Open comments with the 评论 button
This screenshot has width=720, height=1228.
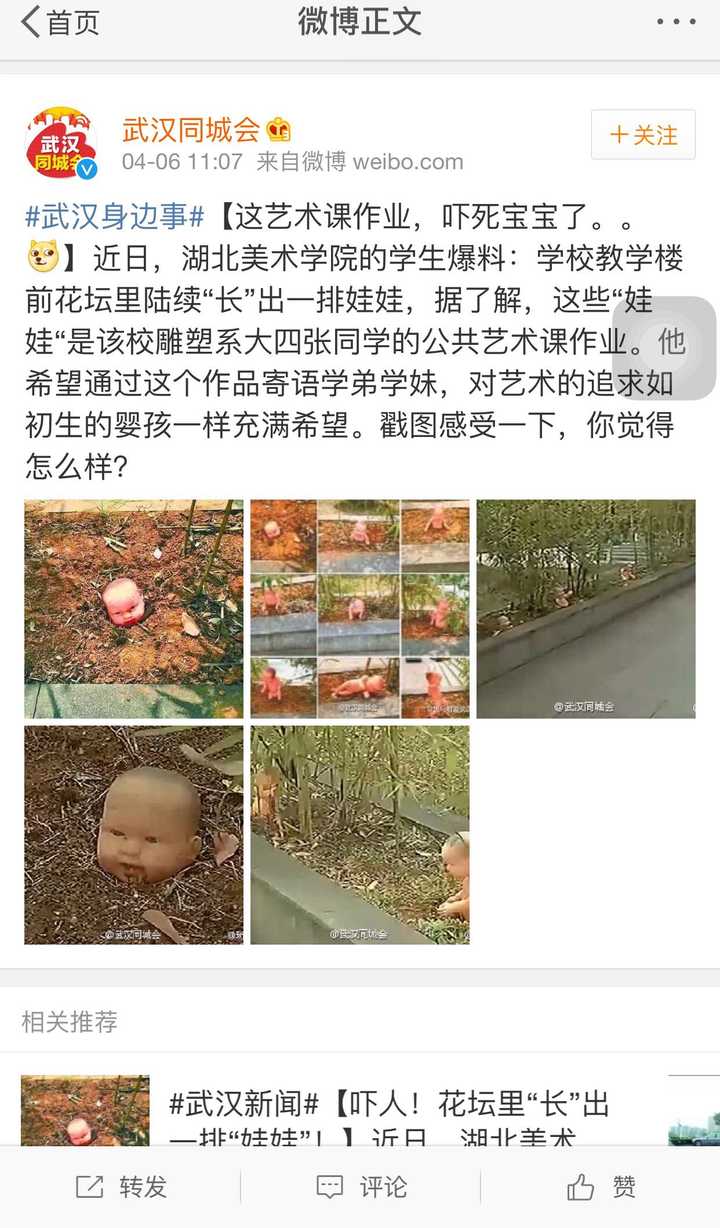[361, 1187]
